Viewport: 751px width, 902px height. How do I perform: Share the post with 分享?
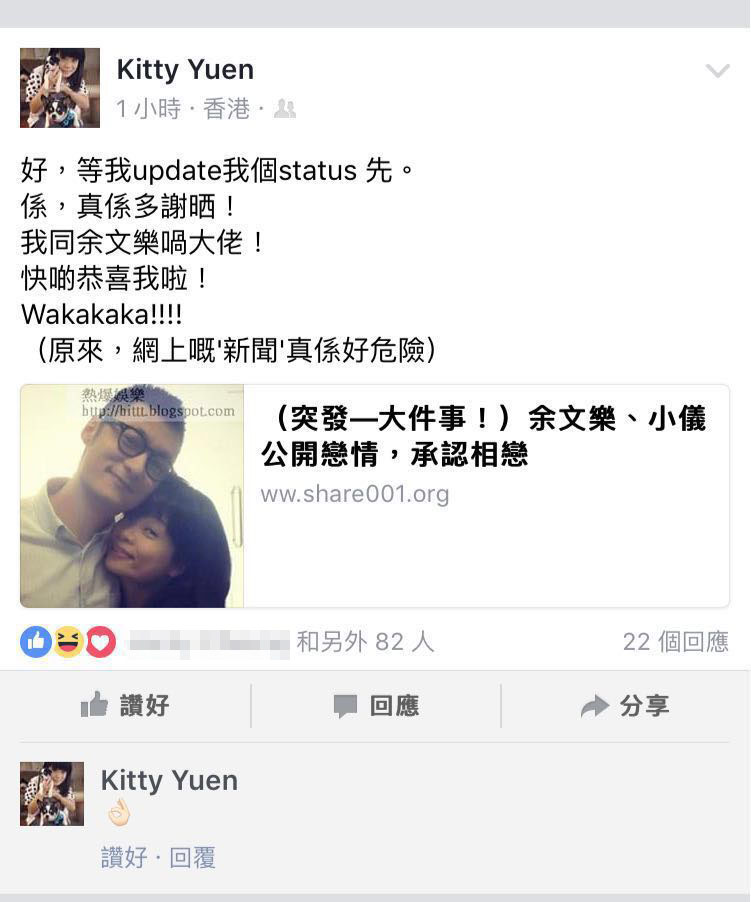point(625,706)
